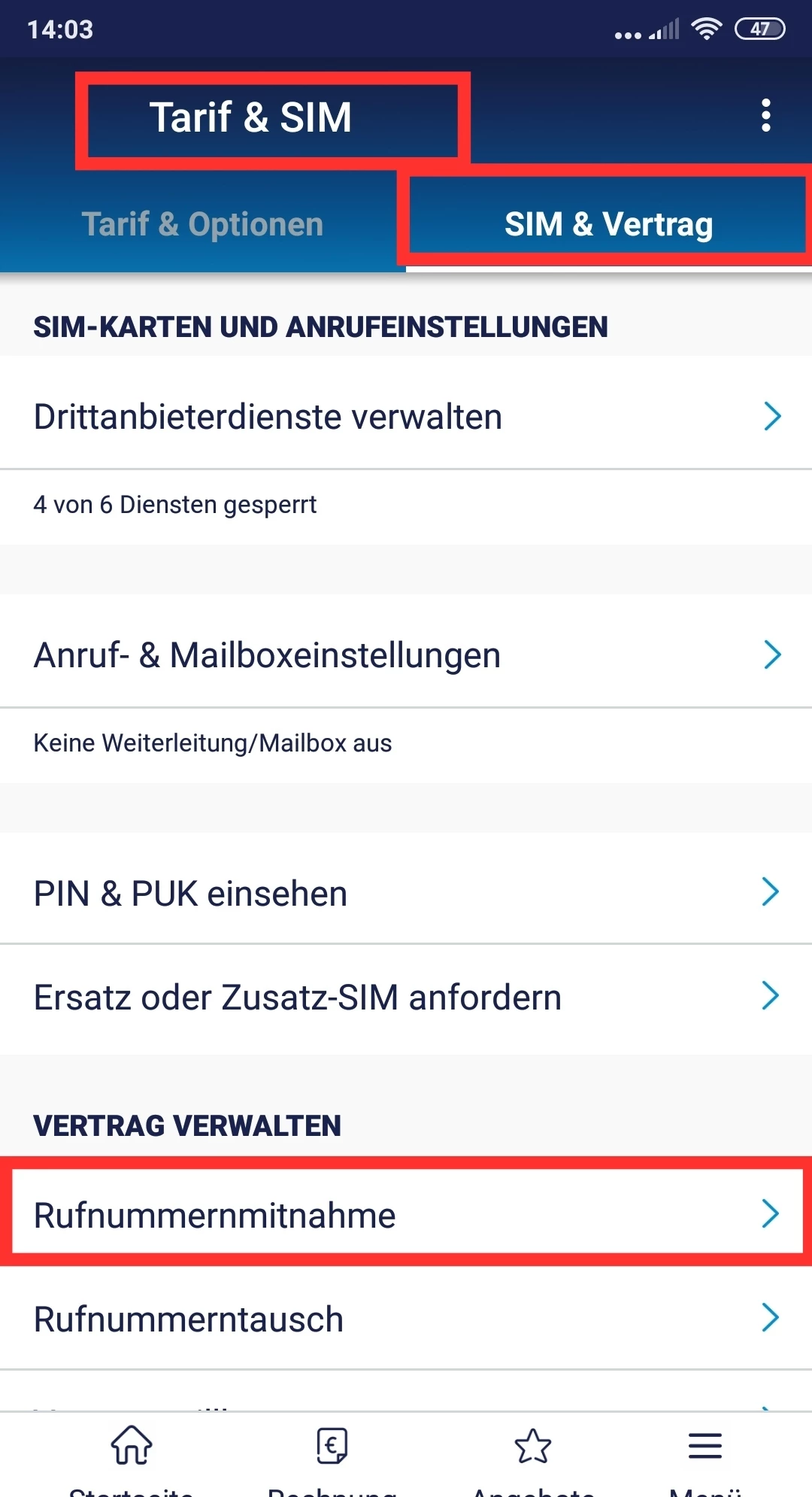
Task: Switch to the Tarif & Optionen tab
Action: [x=202, y=224]
